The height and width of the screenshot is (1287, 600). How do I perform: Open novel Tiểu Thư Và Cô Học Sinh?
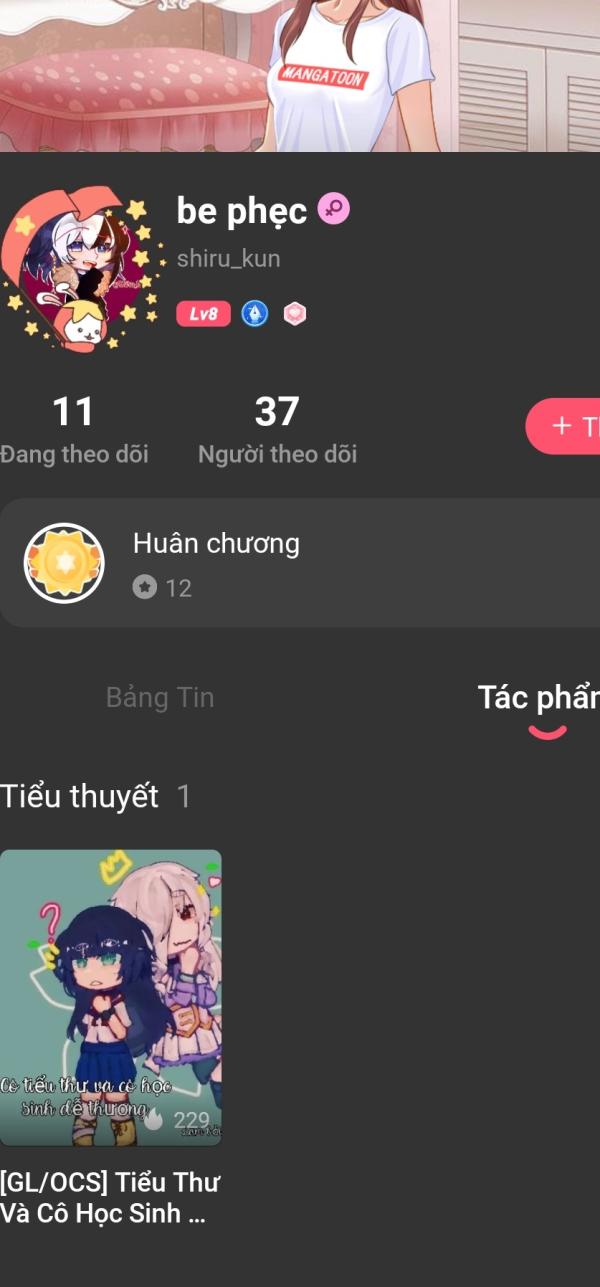110,1037
